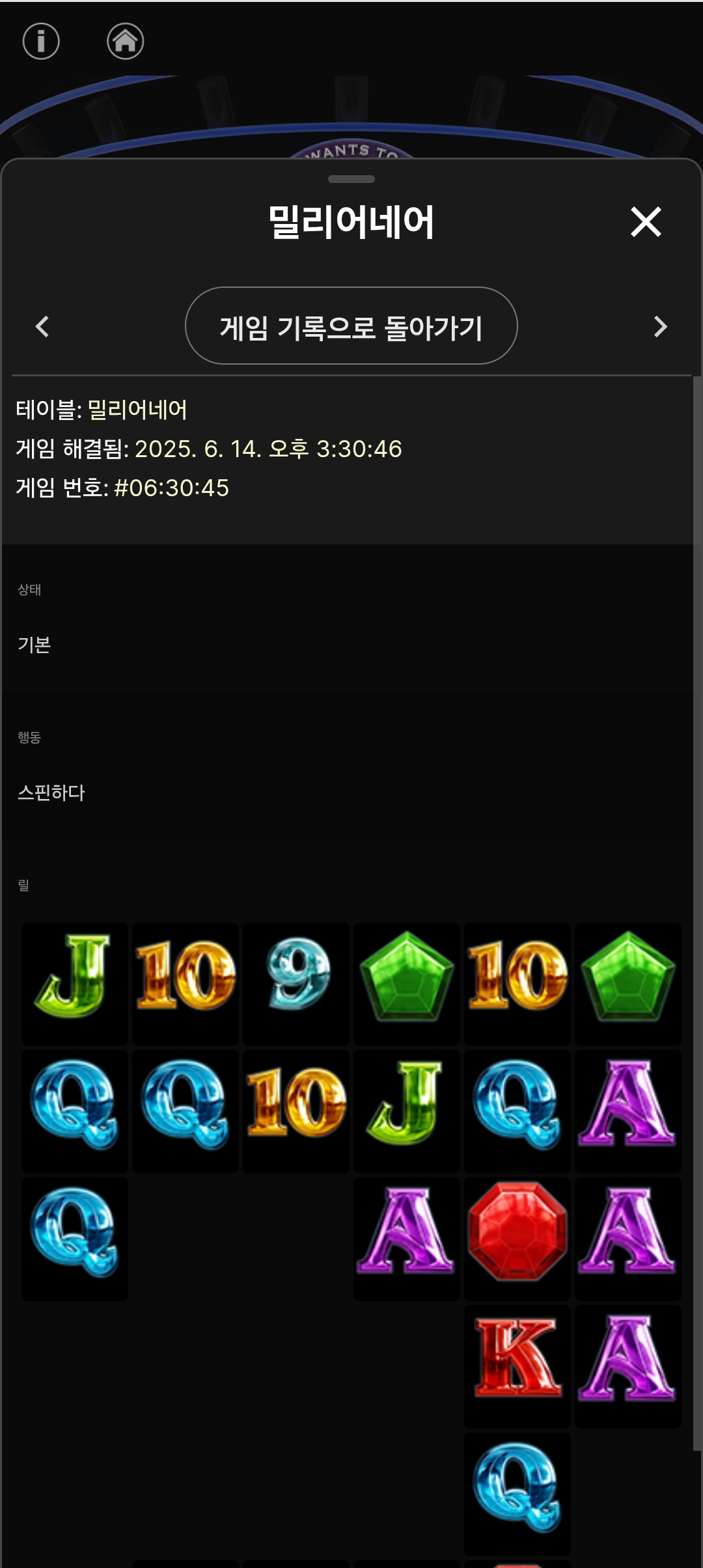Close the 밀리어네어 history panel
703x1568 pixels.
point(646,222)
